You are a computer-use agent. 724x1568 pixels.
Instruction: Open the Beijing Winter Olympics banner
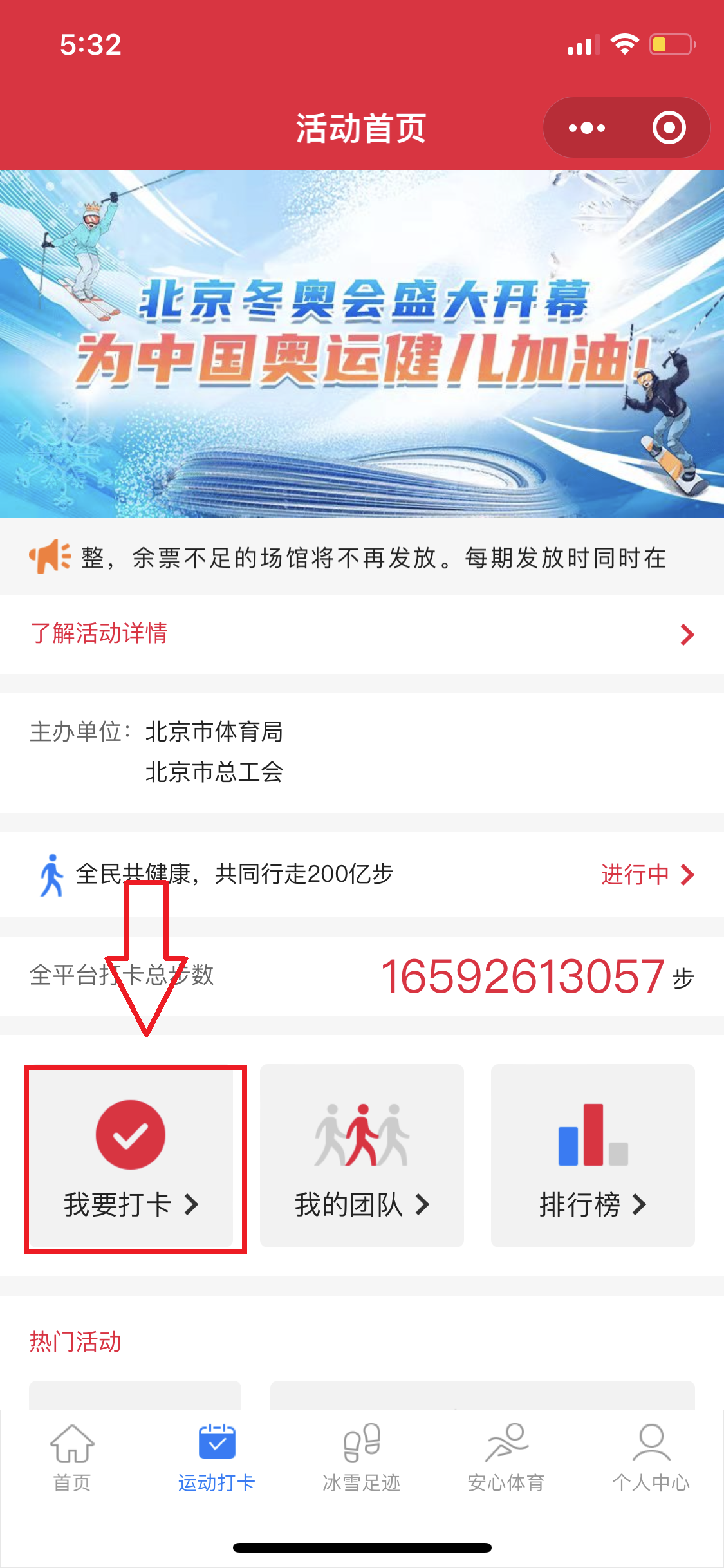click(362, 343)
